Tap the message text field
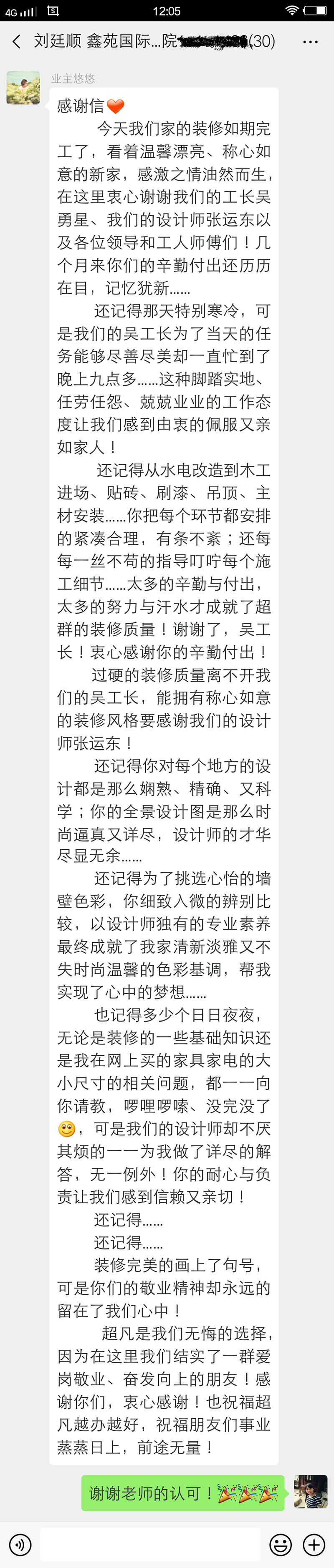This screenshot has height=1568, width=334. 150,1544
